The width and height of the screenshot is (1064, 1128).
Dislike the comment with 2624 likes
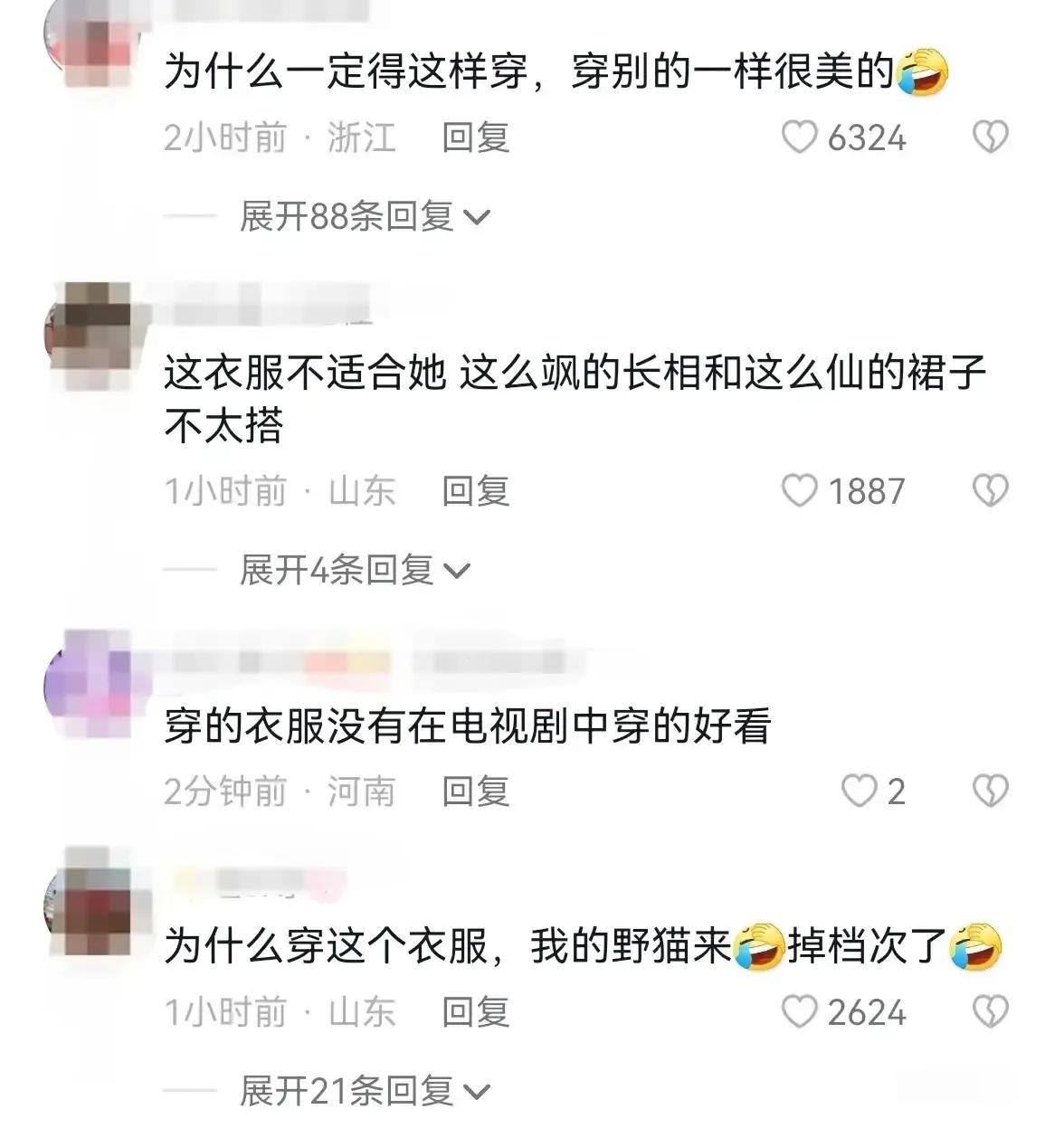point(990,1012)
